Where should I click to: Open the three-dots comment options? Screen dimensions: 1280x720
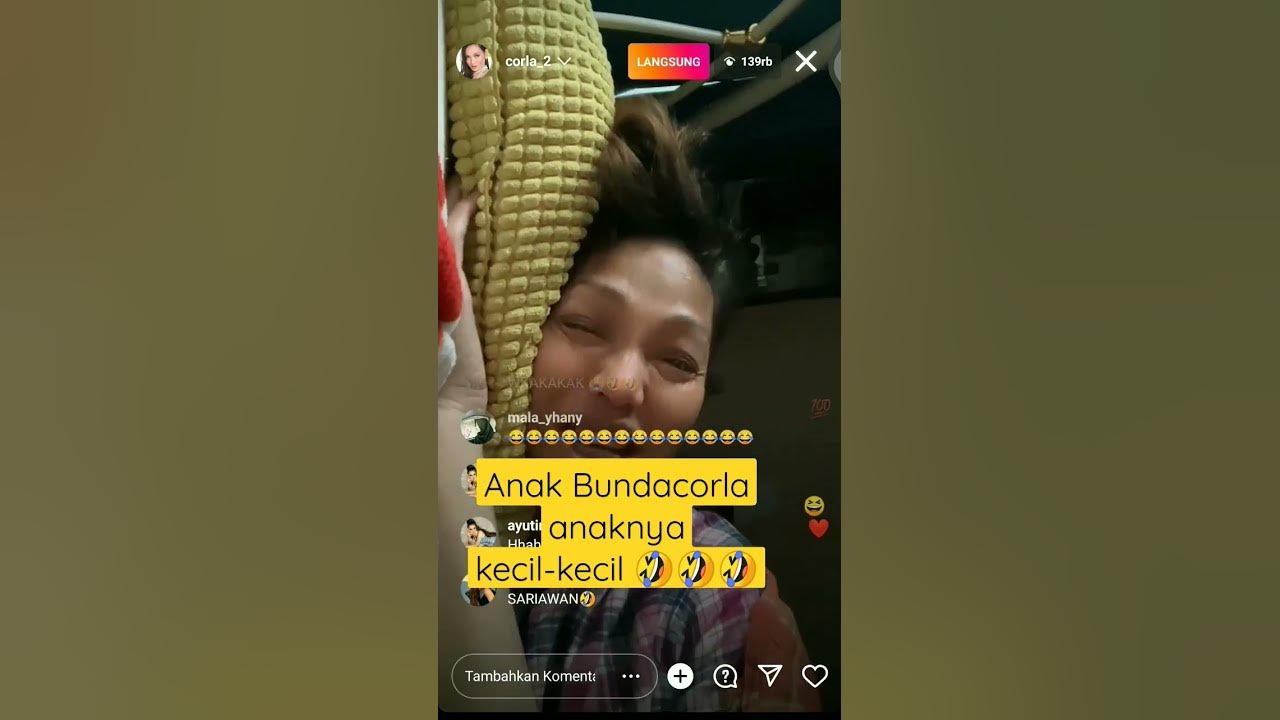pyautogui.click(x=630, y=676)
